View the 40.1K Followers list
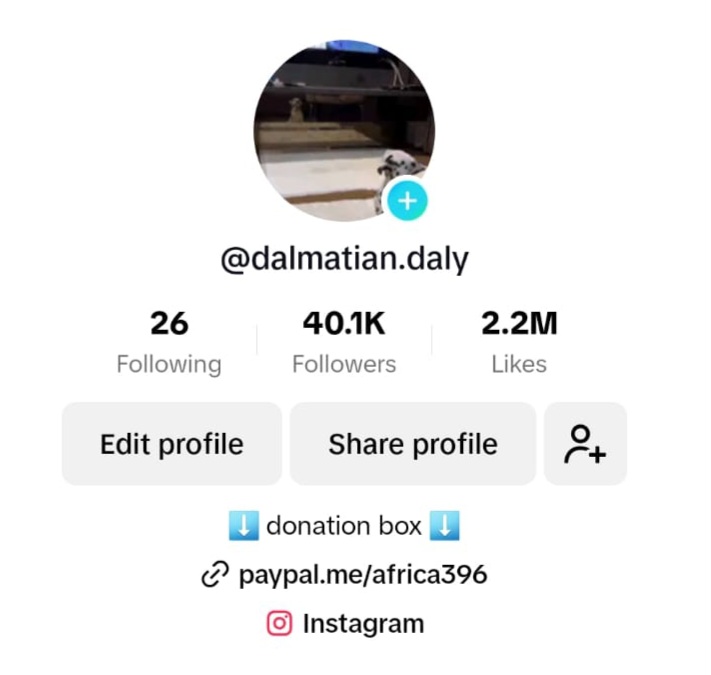The width and height of the screenshot is (711, 675). click(x=343, y=342)
